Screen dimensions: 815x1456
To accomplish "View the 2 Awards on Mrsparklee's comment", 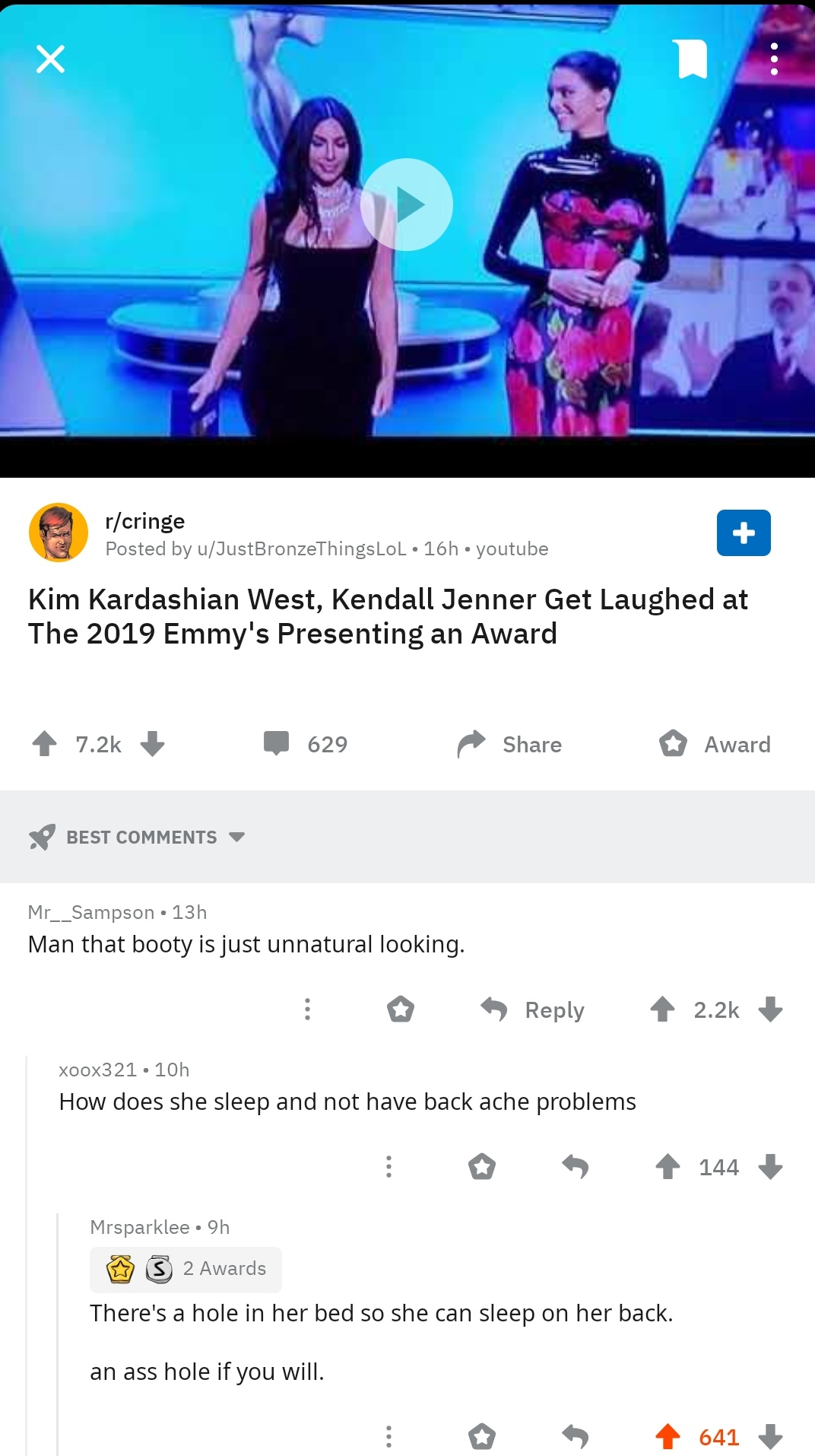I will point(186,1269).
